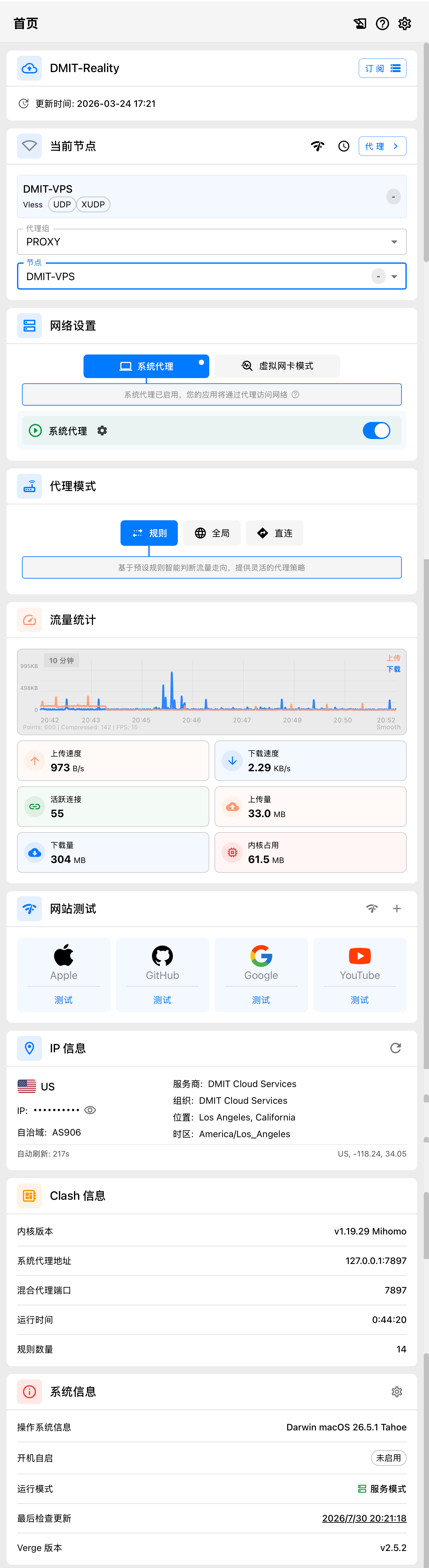The width and height of the screenshot is (429, 1568).
Task: Refresh the IP 信息 card
Action: coord(396,1048)
